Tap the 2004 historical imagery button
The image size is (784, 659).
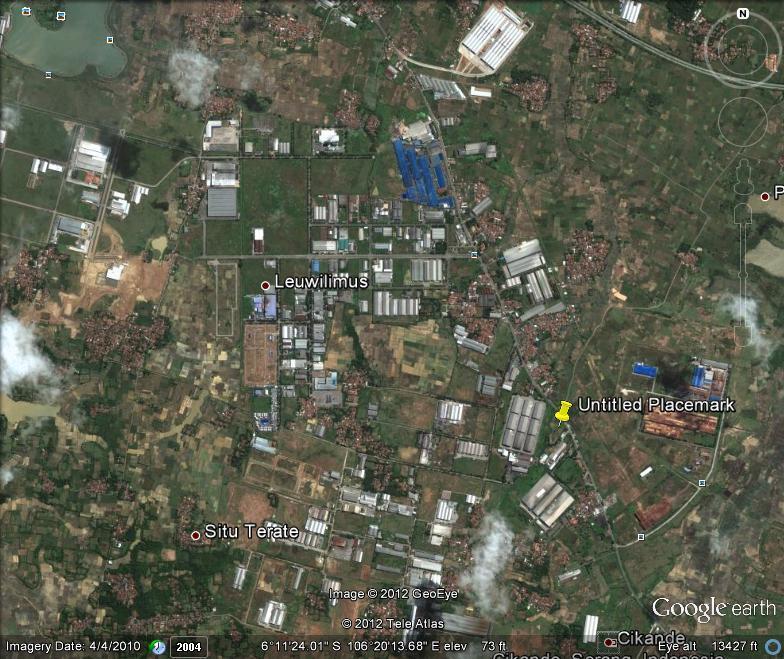pyautogui.click(x=188, y=647)
